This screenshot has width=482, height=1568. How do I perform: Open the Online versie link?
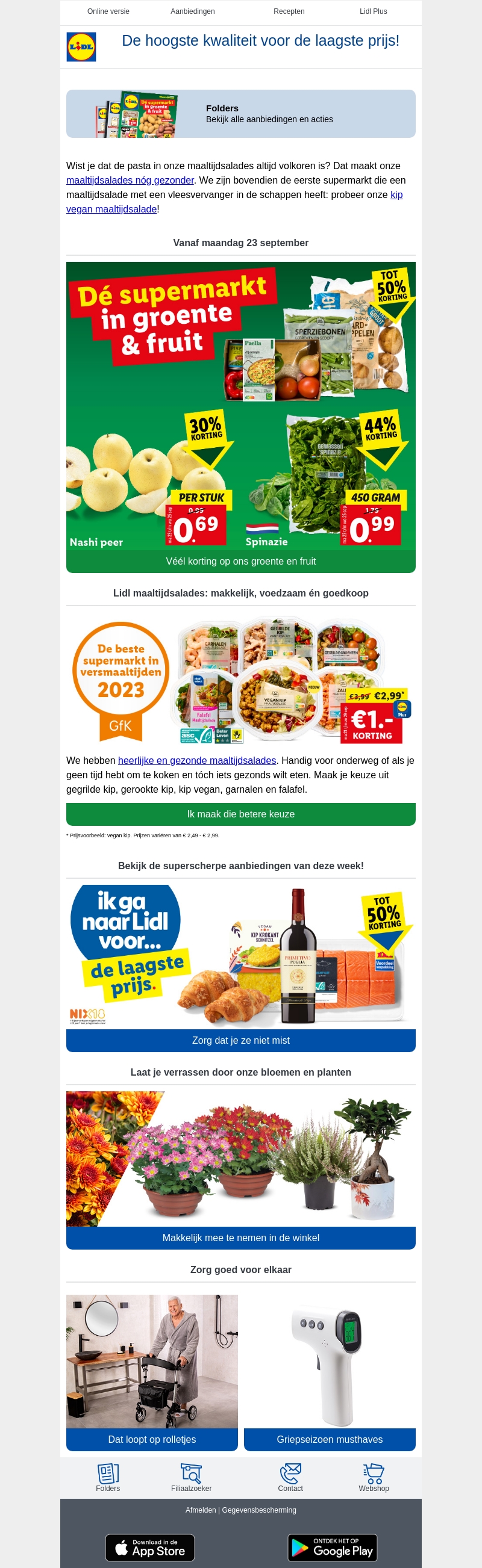[x=108, y=11]
